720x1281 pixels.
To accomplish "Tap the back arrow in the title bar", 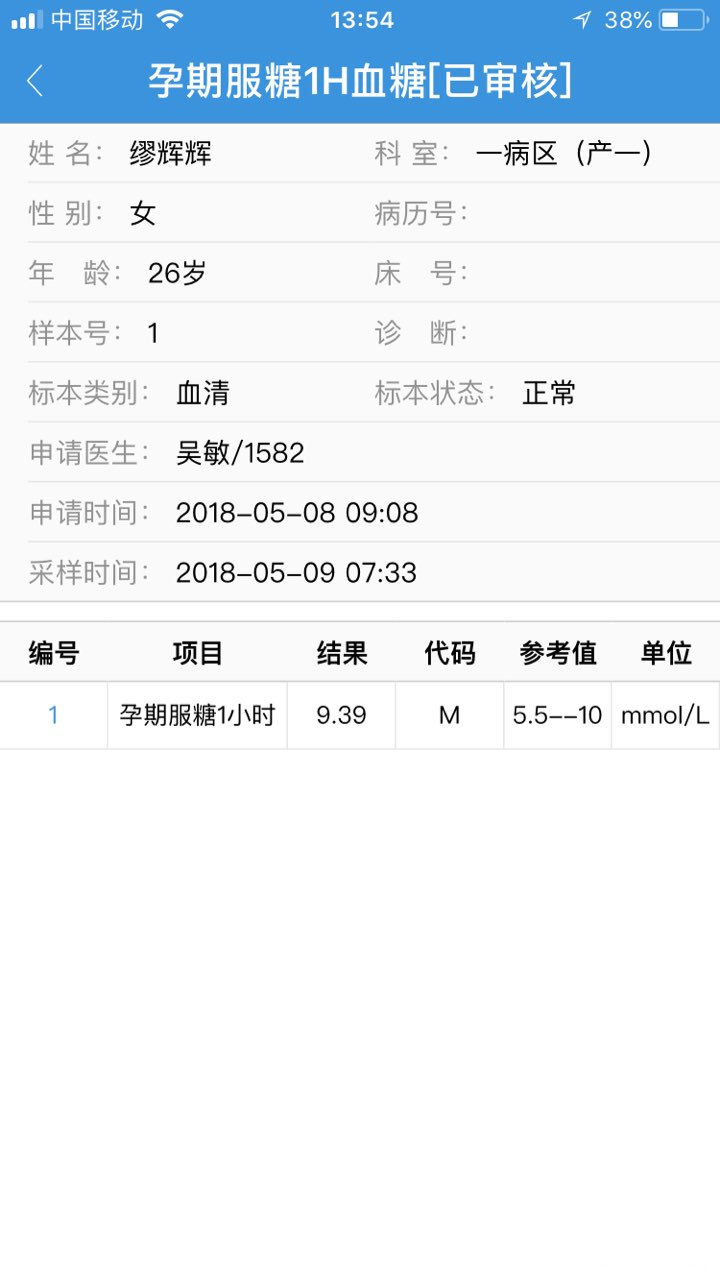I will [x=35, y=81].
